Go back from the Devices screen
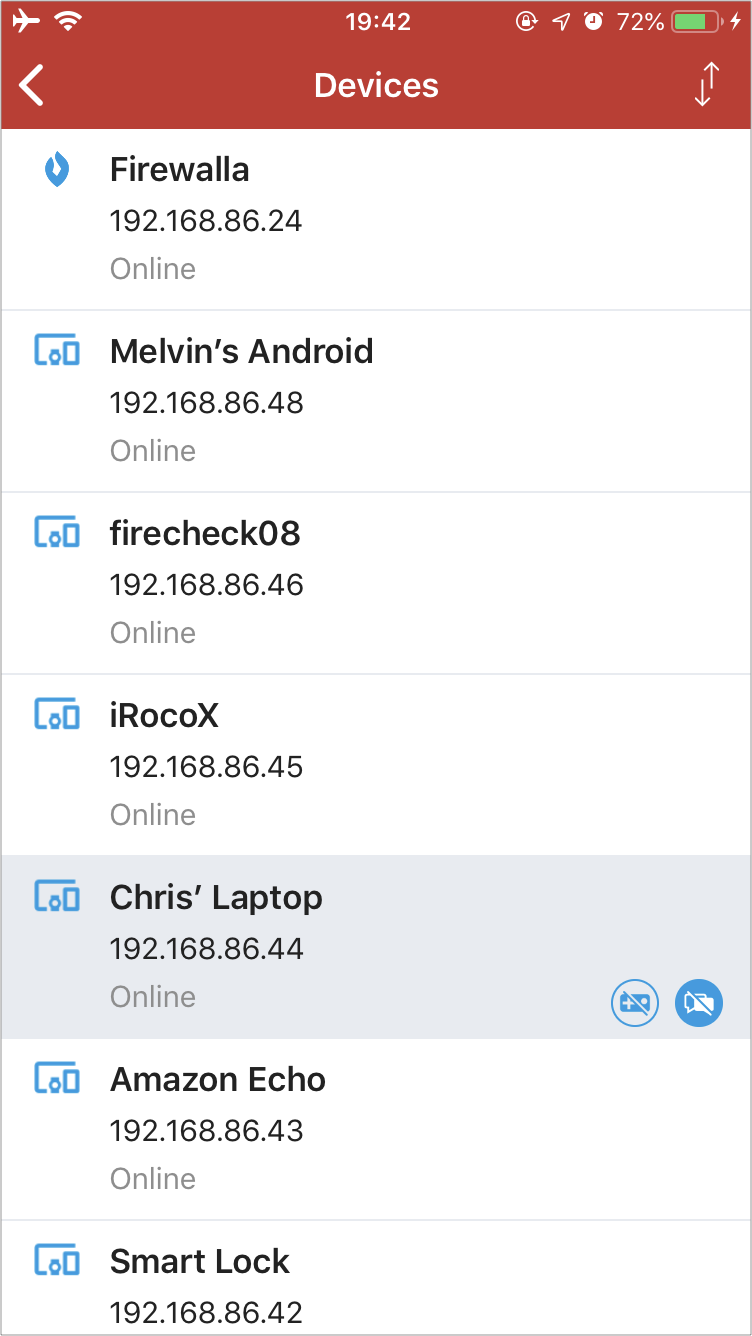 [x=32, y=85]
